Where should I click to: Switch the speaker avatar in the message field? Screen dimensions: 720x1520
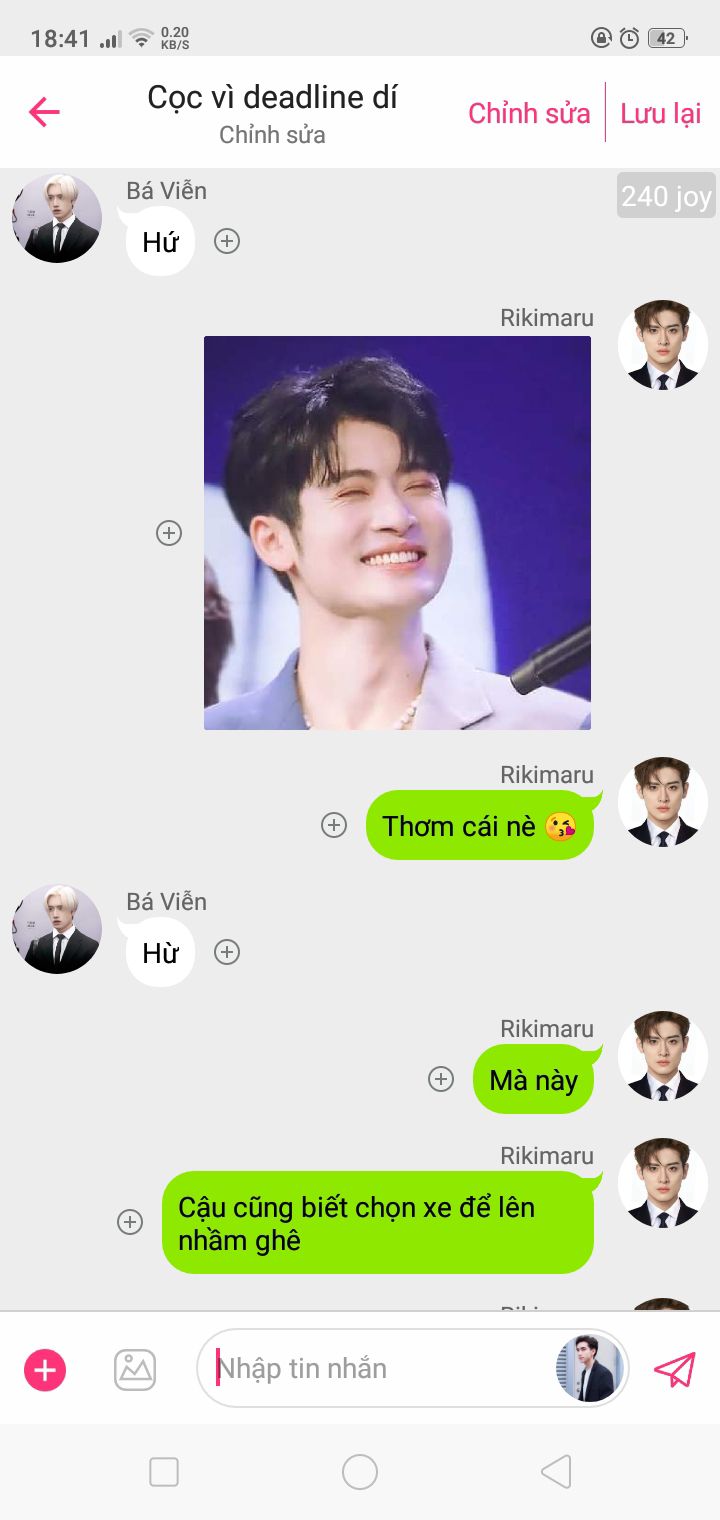click(x=589, y=1368)
